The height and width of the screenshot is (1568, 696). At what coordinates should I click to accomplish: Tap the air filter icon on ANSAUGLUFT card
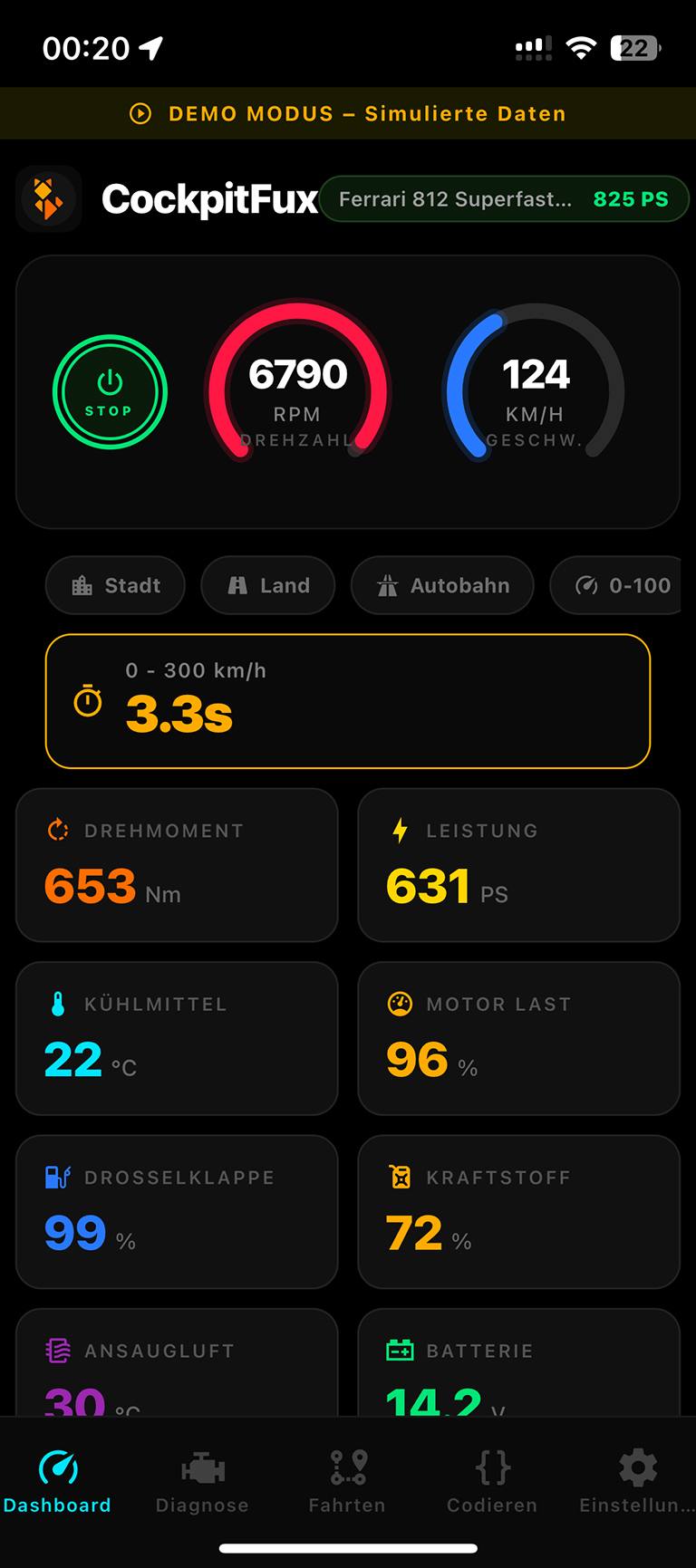click(56, 1351)
